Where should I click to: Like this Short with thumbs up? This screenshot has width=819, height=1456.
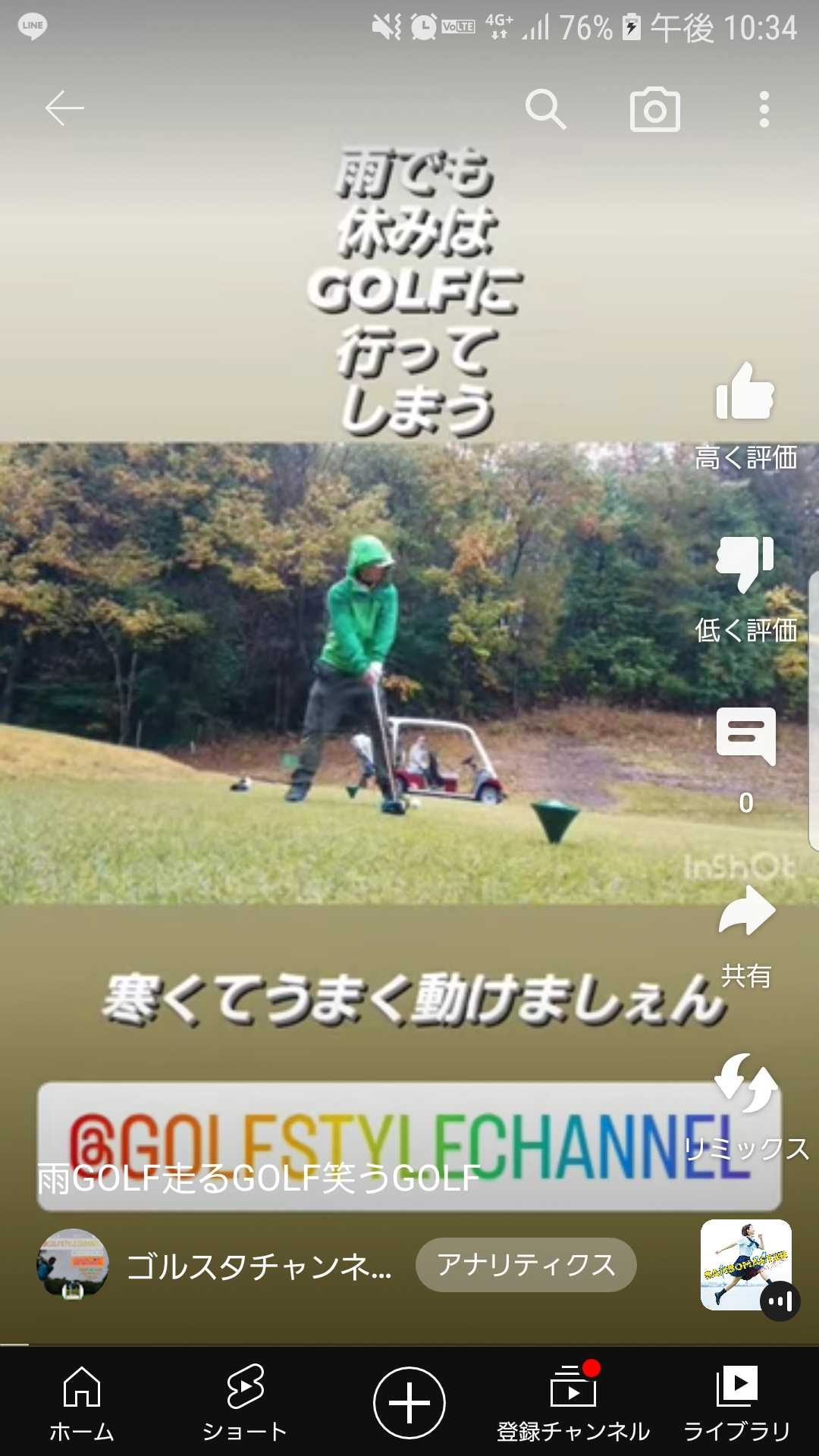(x=745, y=393)
